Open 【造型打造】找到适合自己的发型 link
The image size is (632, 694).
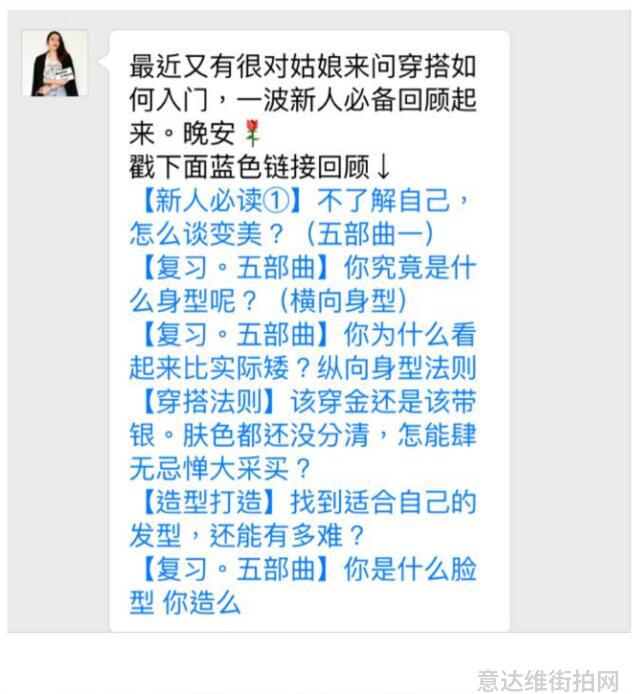[300, 502]
